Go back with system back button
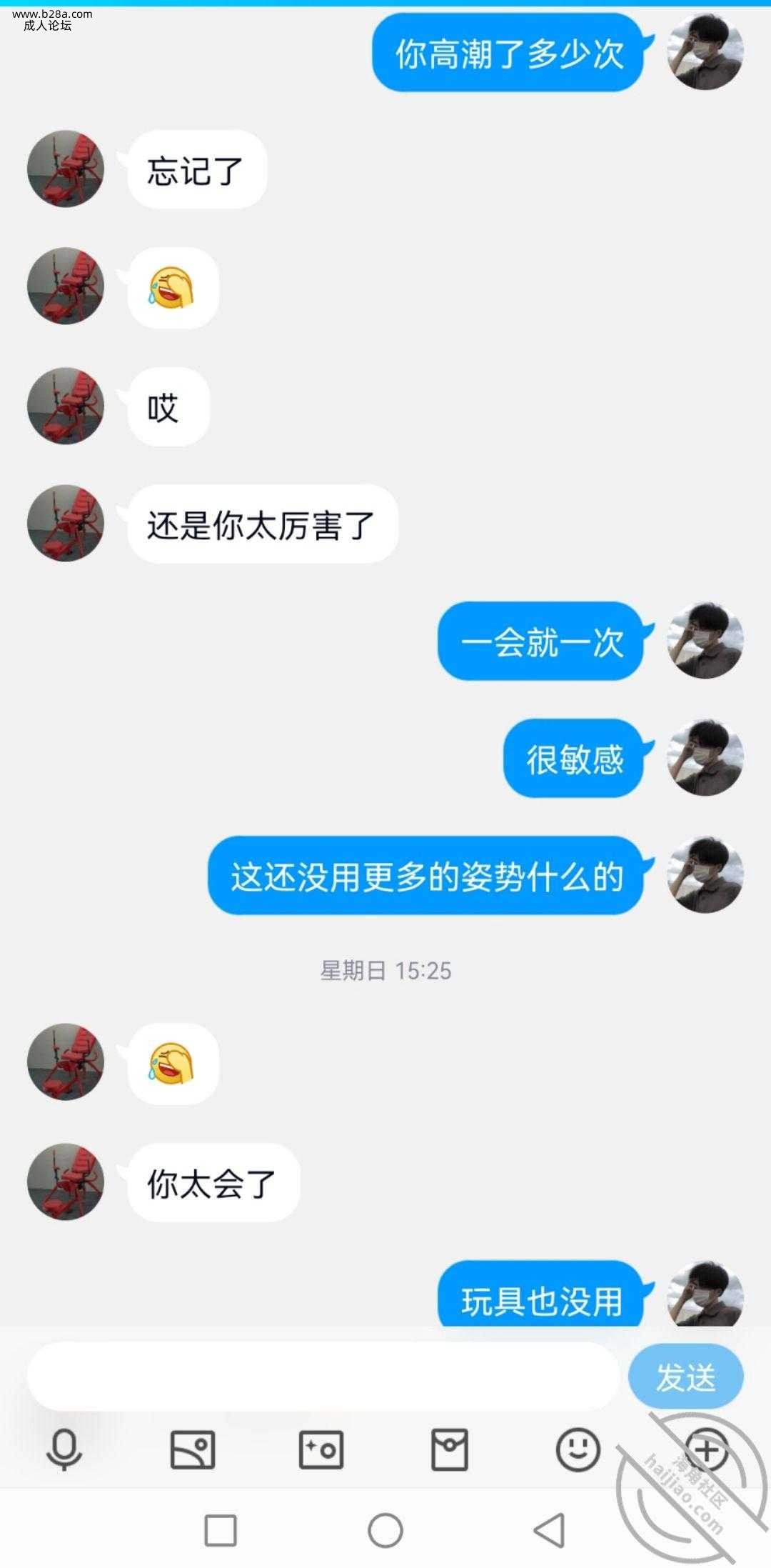The width and height of the screenshot is (771, 1568). pos(550,1529)
